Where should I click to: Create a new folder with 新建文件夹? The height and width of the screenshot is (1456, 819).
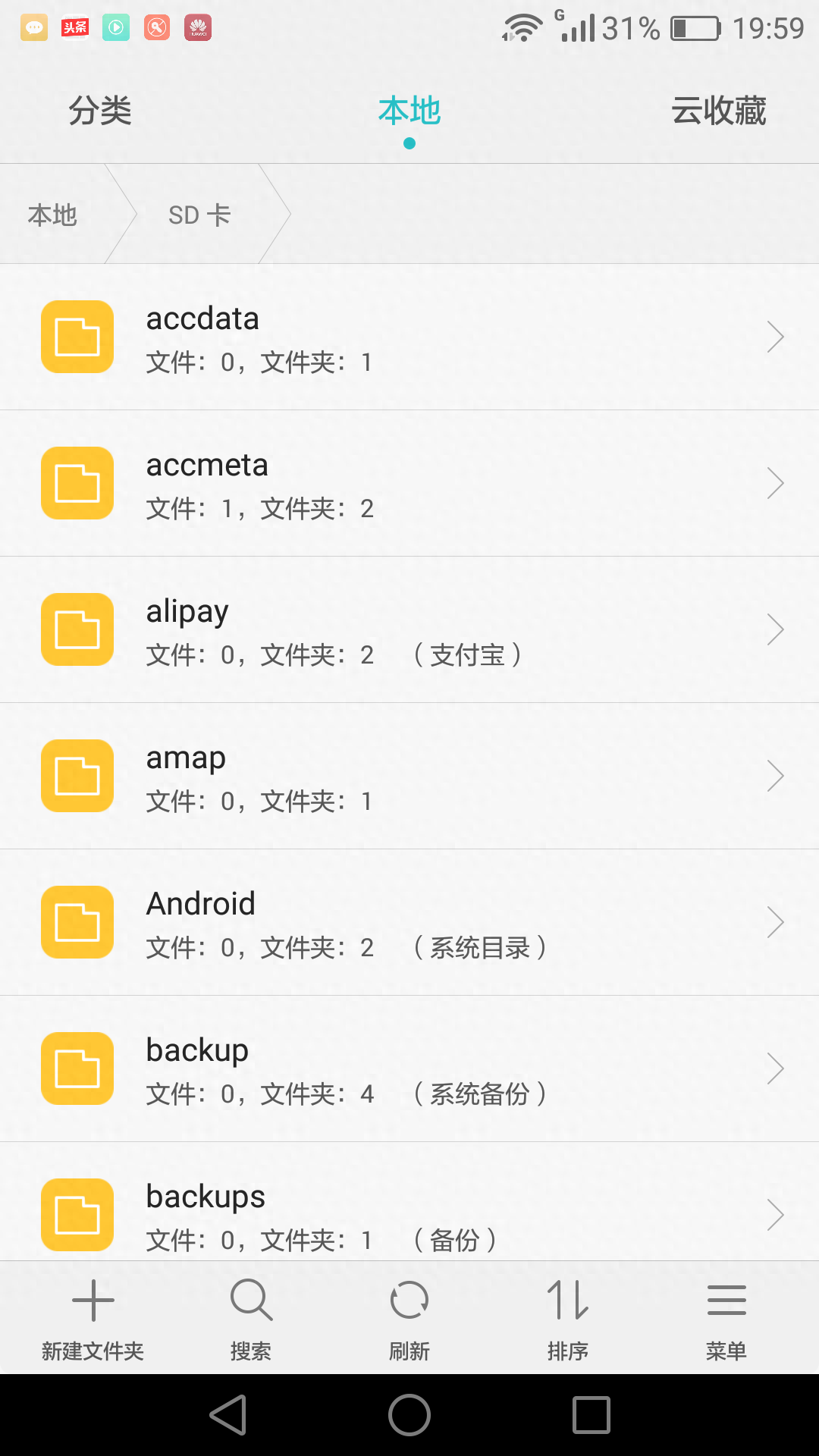click(93, 1318)
